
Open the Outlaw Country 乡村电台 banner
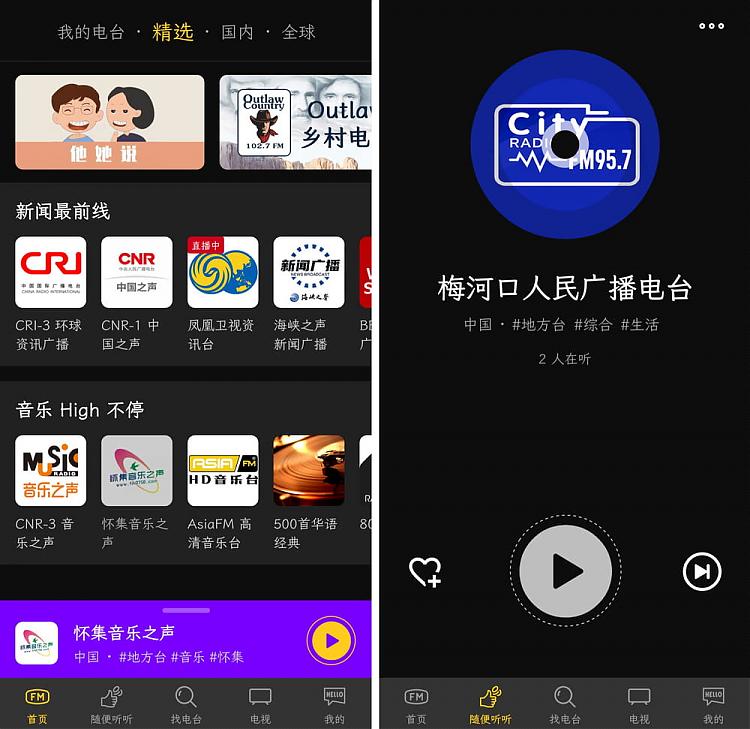tap(295, 122)
